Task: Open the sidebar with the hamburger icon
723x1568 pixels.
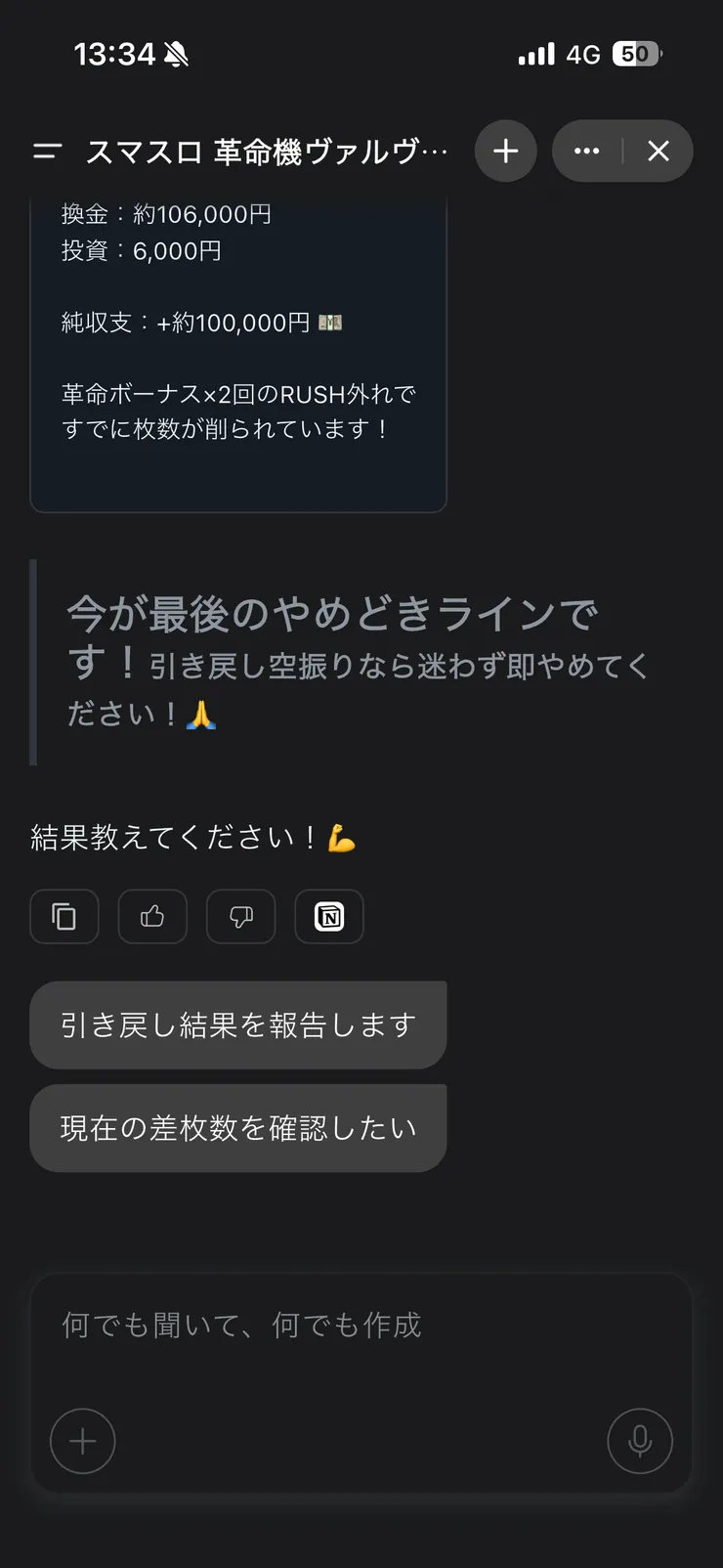Action: point(45,152)
